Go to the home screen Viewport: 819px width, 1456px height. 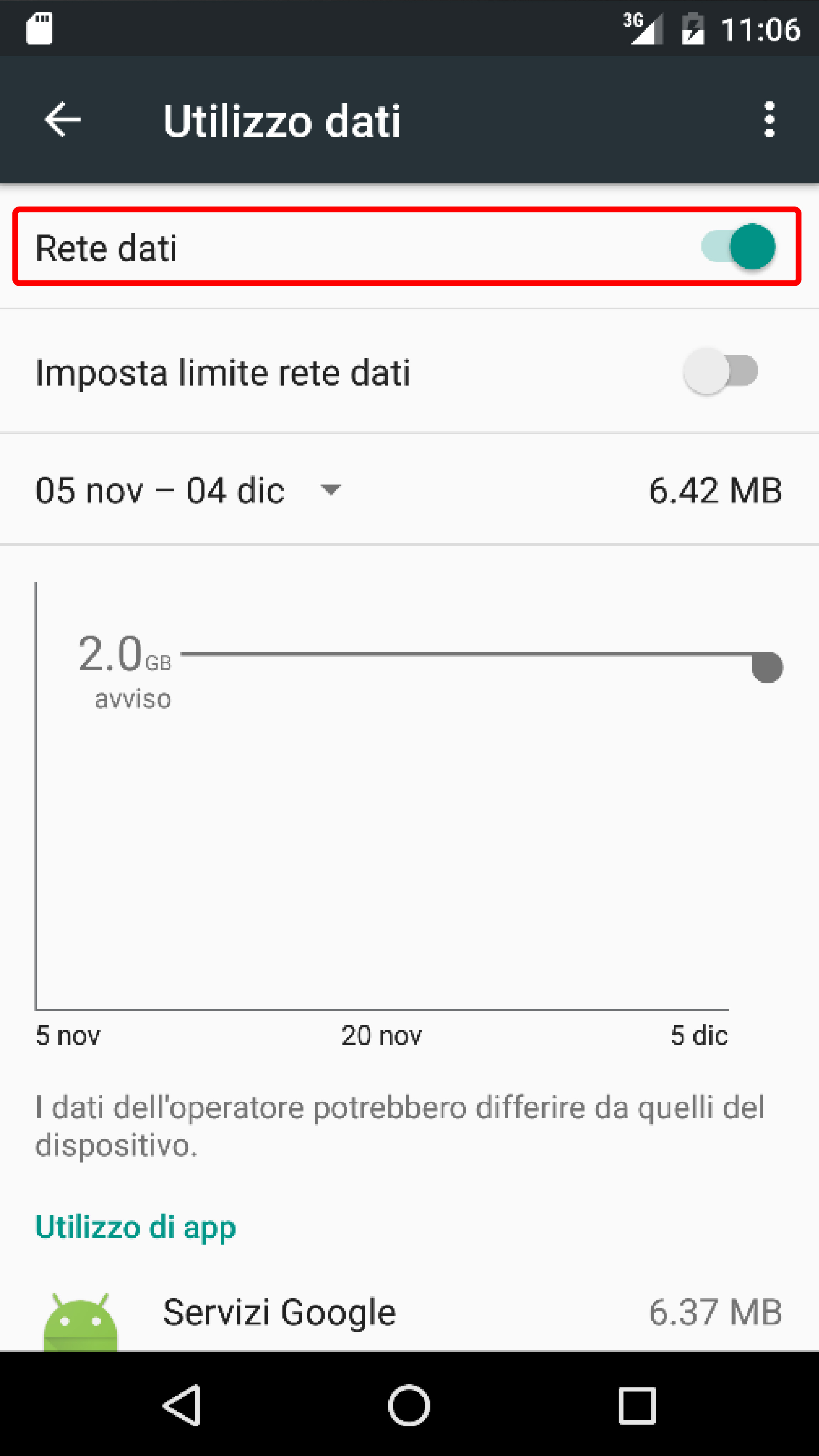(409, 1405)
